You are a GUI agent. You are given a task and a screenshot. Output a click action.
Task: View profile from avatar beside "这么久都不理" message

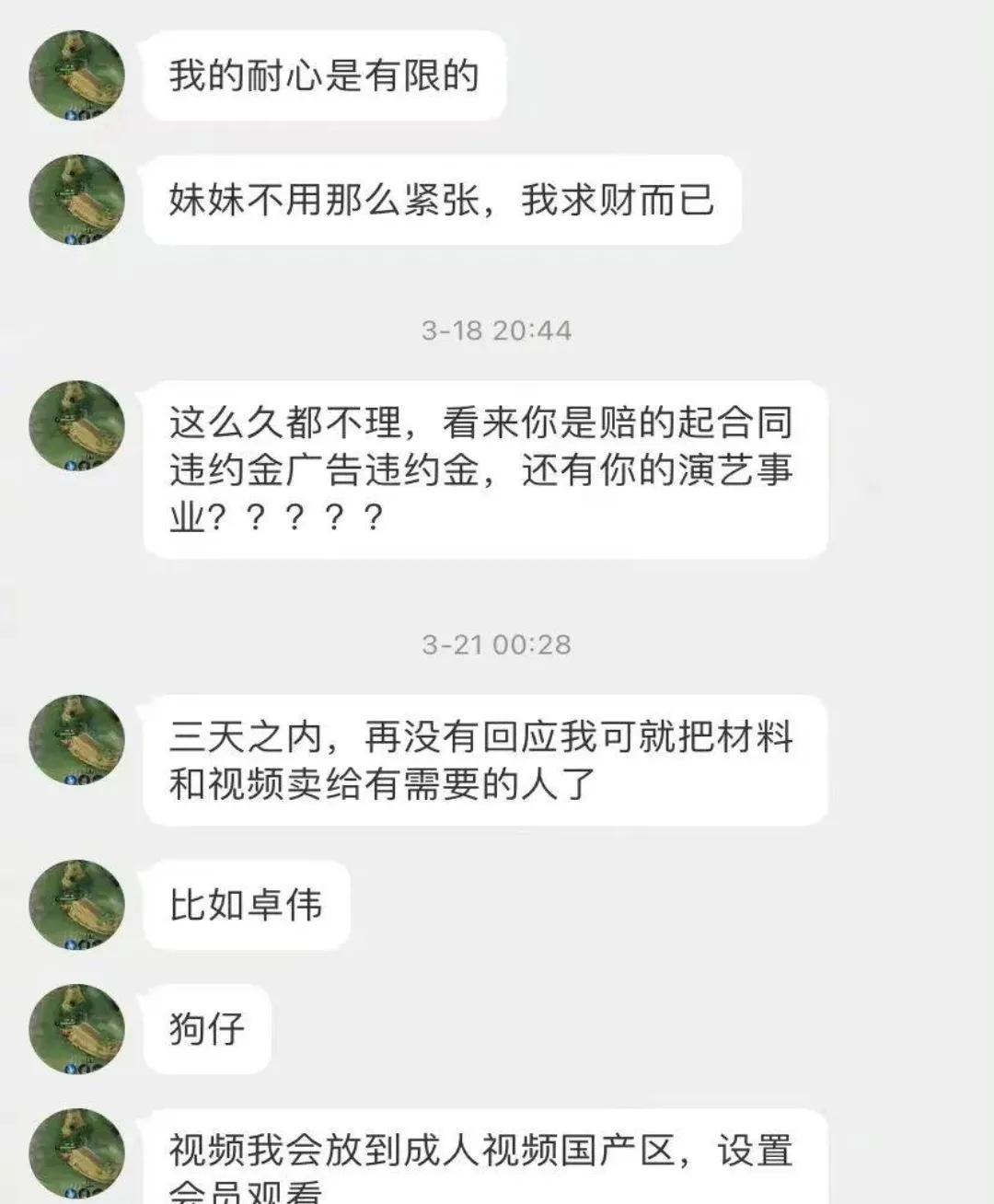[x=76, y=425]
